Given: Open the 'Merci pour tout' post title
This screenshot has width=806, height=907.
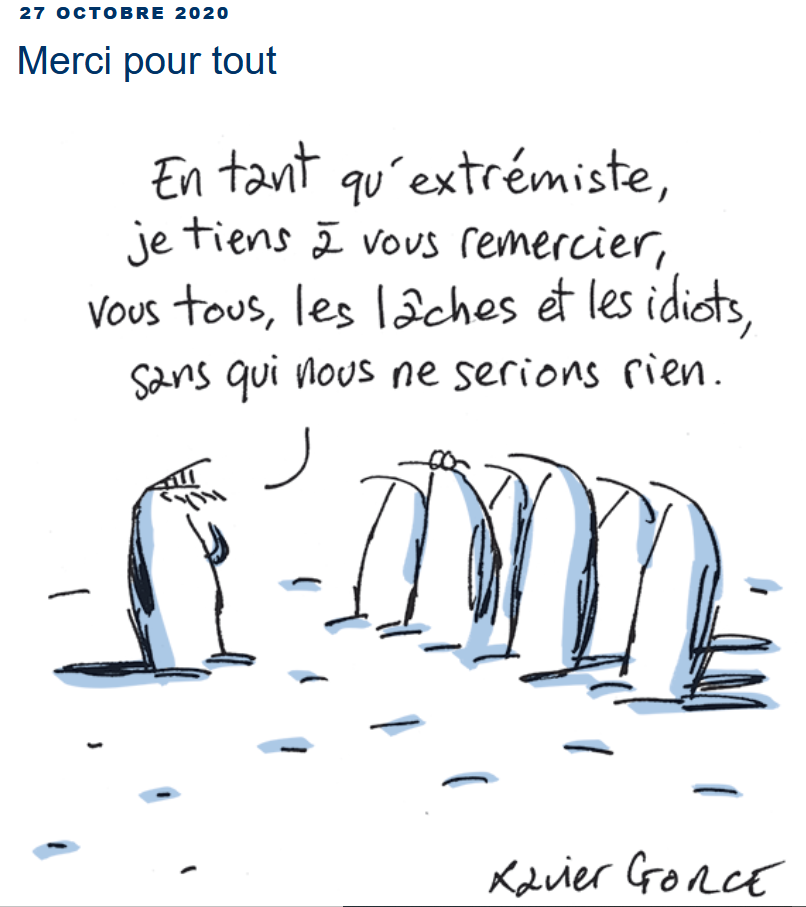Looking at the screenshot, I should click(x=147, y=62).
